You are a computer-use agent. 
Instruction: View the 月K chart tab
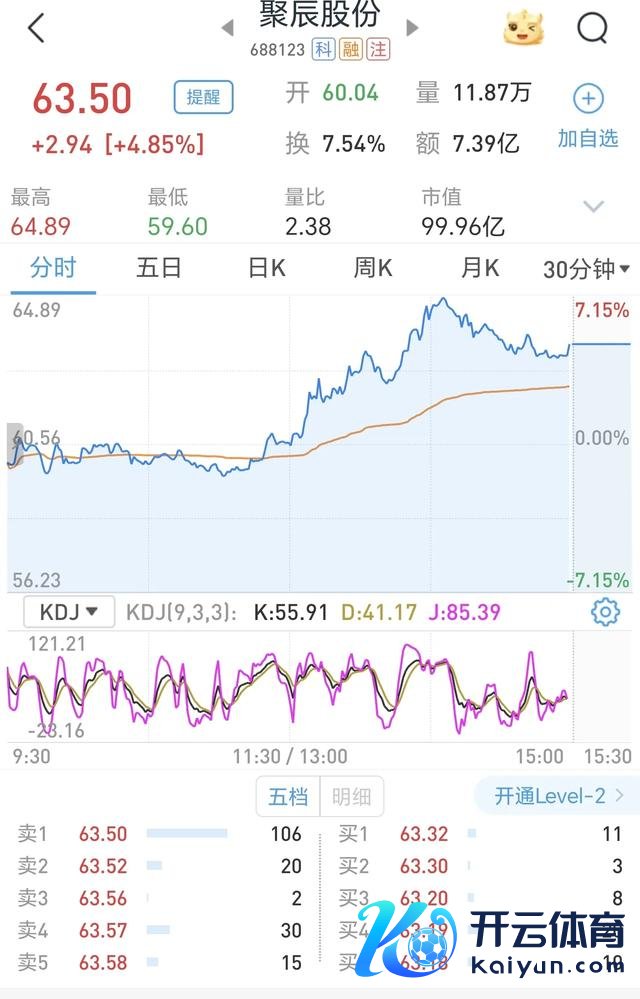point(480,268)
